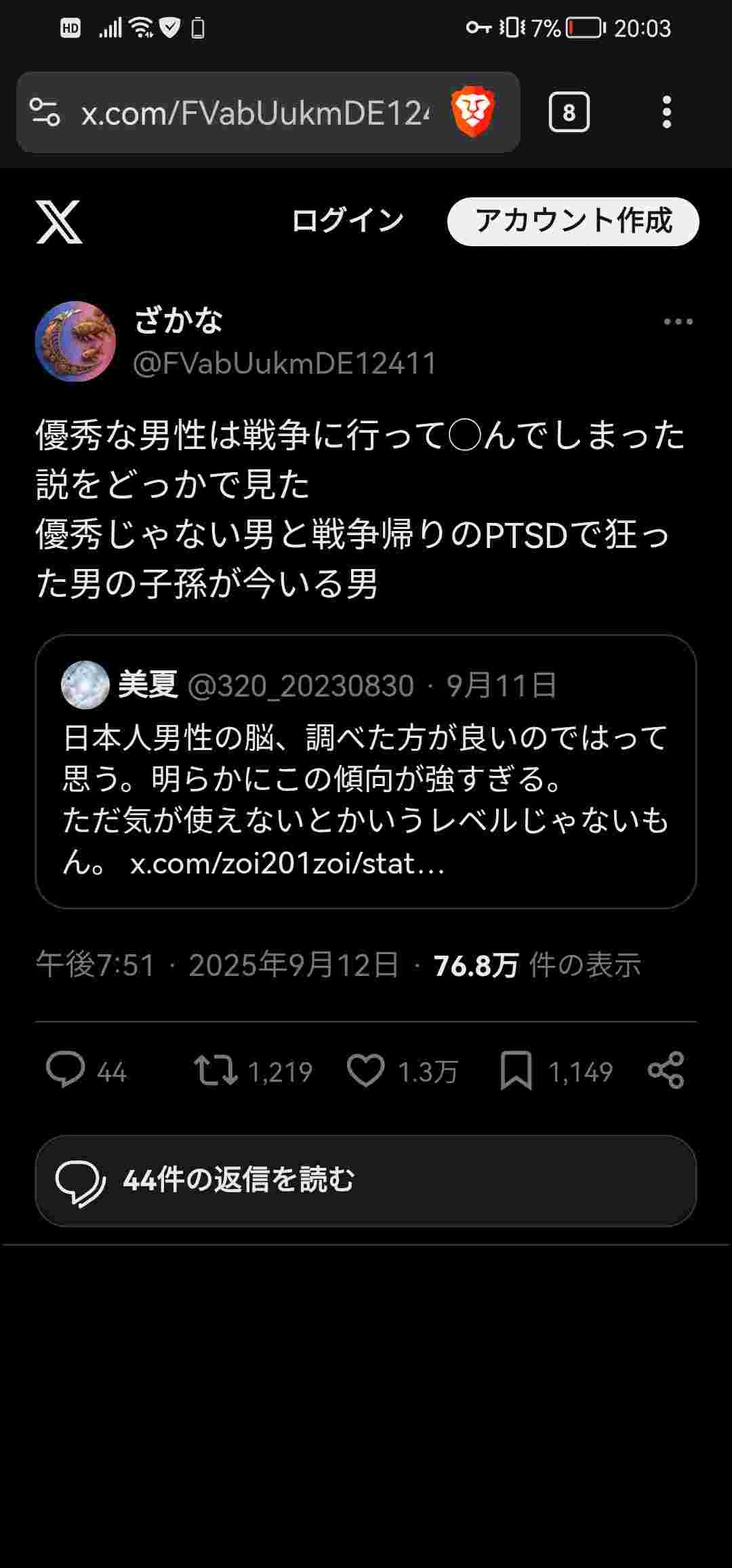This screenshot has height=1568, width=732.
Task: Tap the ログイン button
Action: pos(348,221)
